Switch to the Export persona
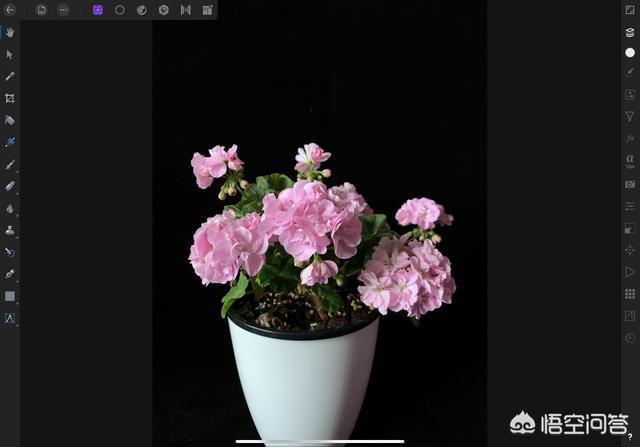 tap(207, 10)
